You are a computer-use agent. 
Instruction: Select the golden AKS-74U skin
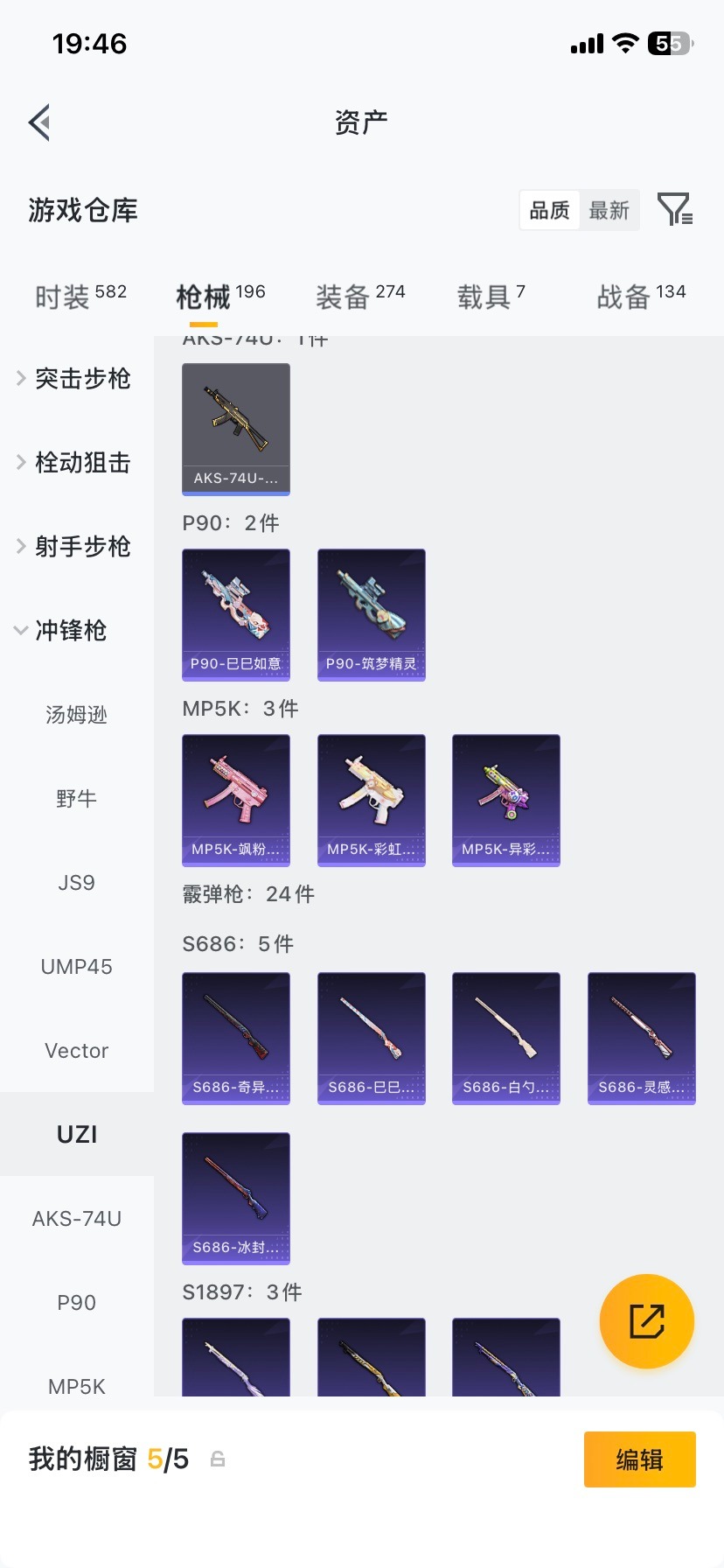235,429
